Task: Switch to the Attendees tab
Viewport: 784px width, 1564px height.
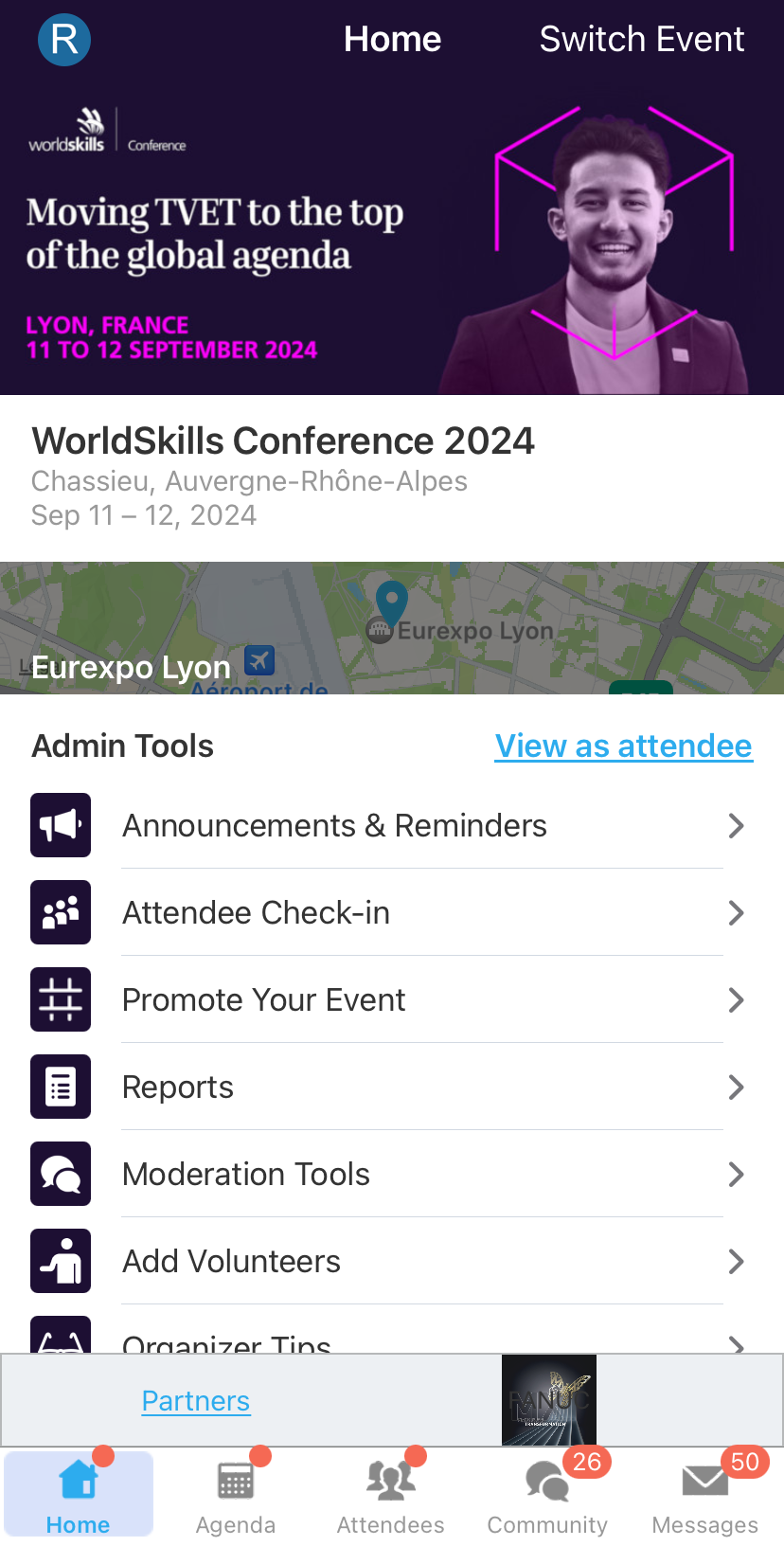Action: 391,1497
